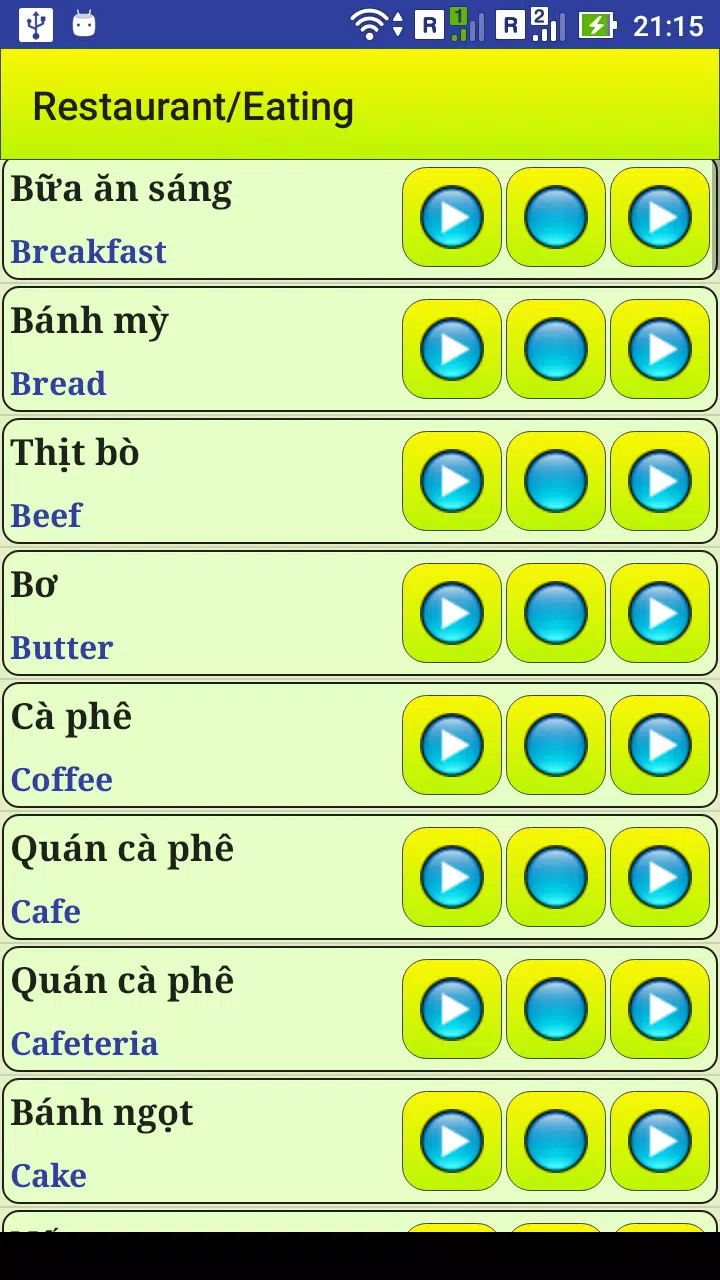The height and width of the screenshot is (1280, 720).
Task: Tap the round middle button for Bread
Action: click(x=556, y=349)
